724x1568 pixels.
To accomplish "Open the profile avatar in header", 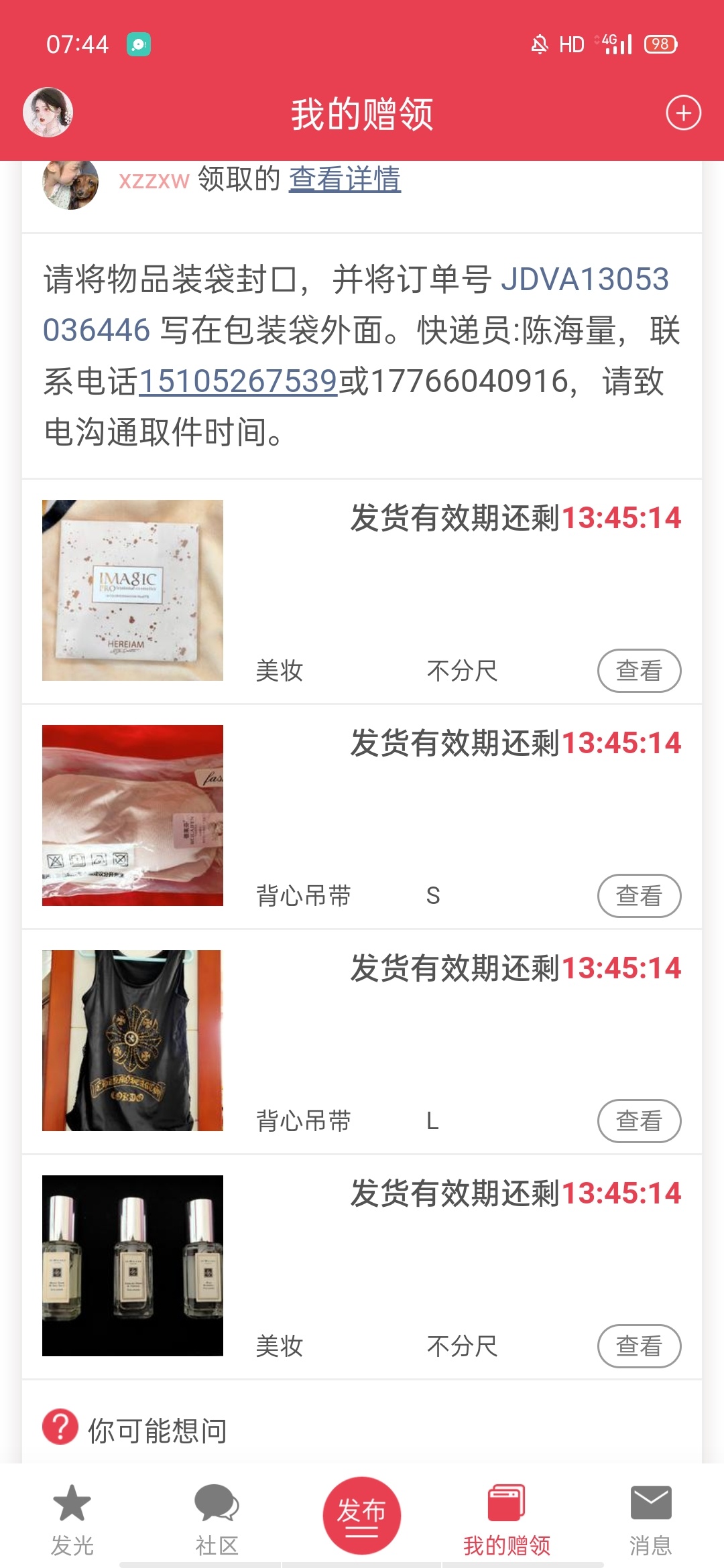I will (48, 113).
